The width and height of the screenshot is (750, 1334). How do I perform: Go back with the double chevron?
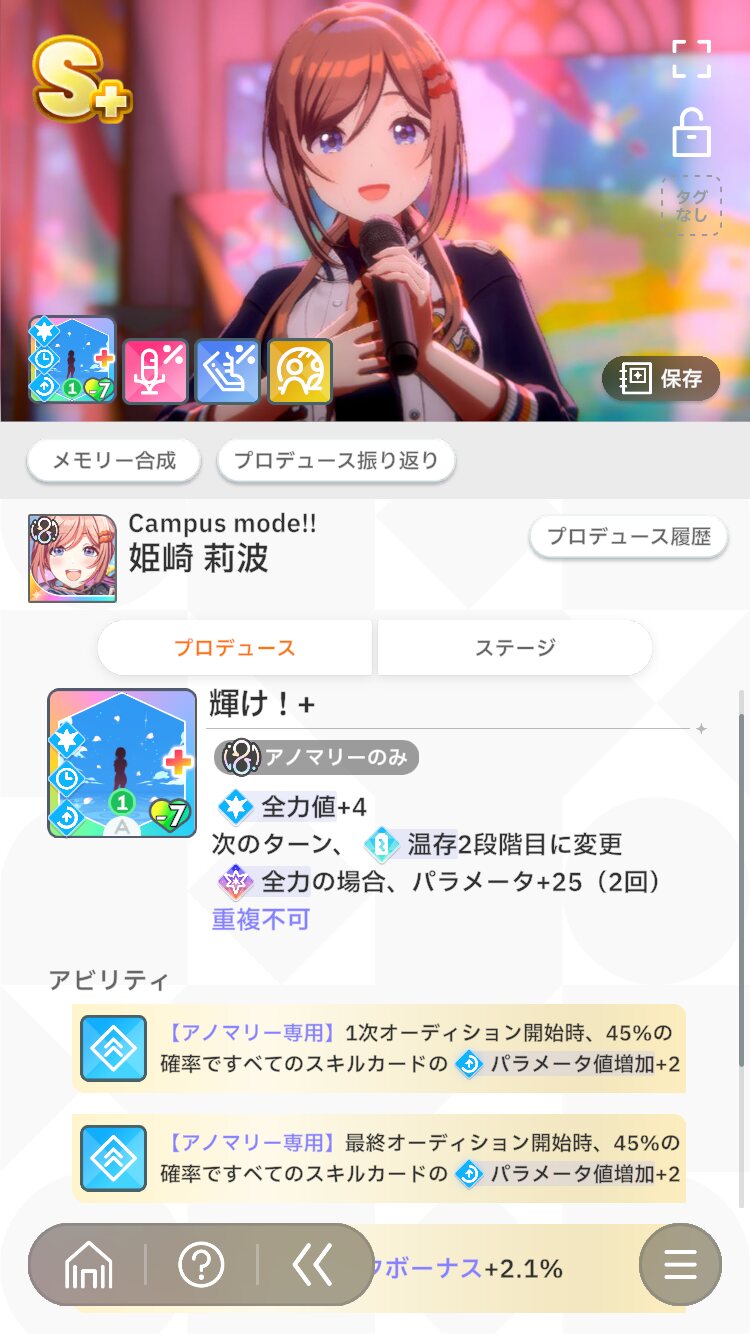pos(312,1265)
